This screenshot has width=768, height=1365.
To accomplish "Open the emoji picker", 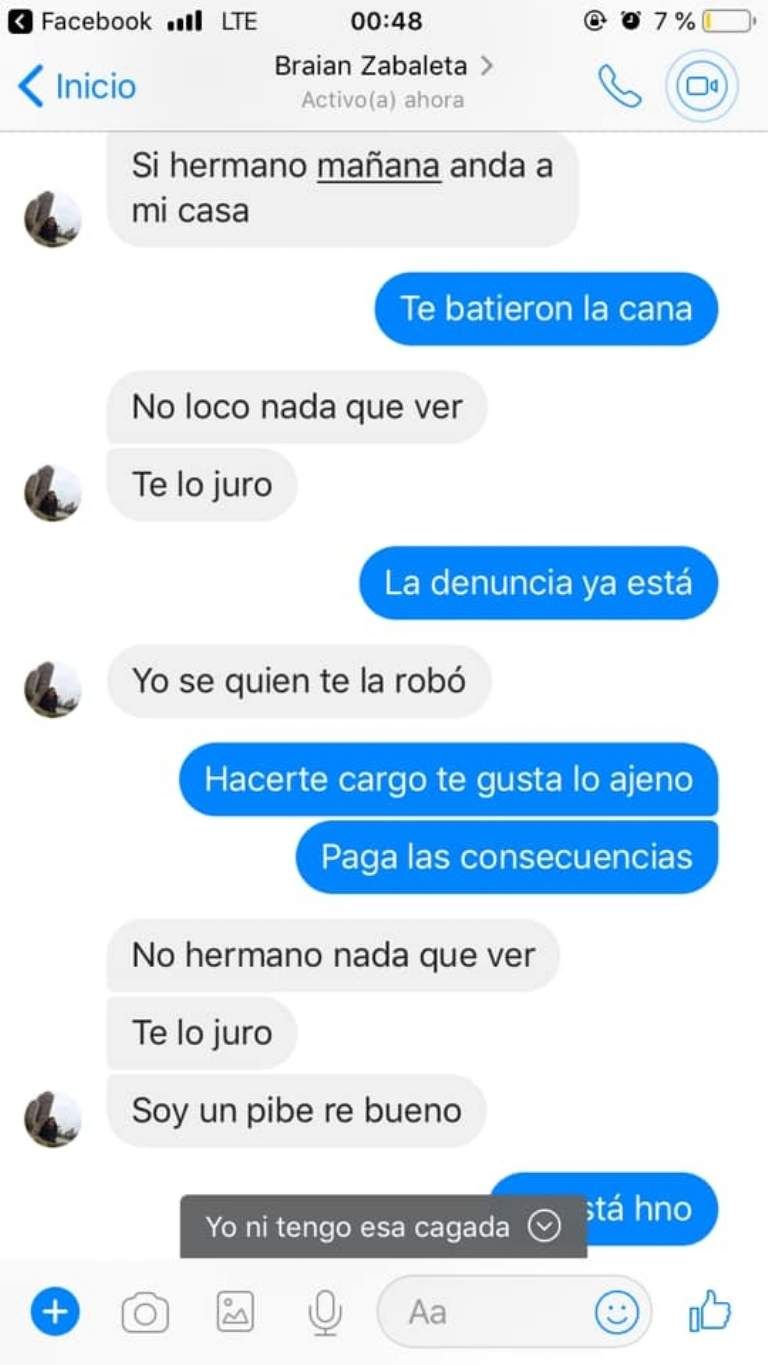I will point(617,1312).
